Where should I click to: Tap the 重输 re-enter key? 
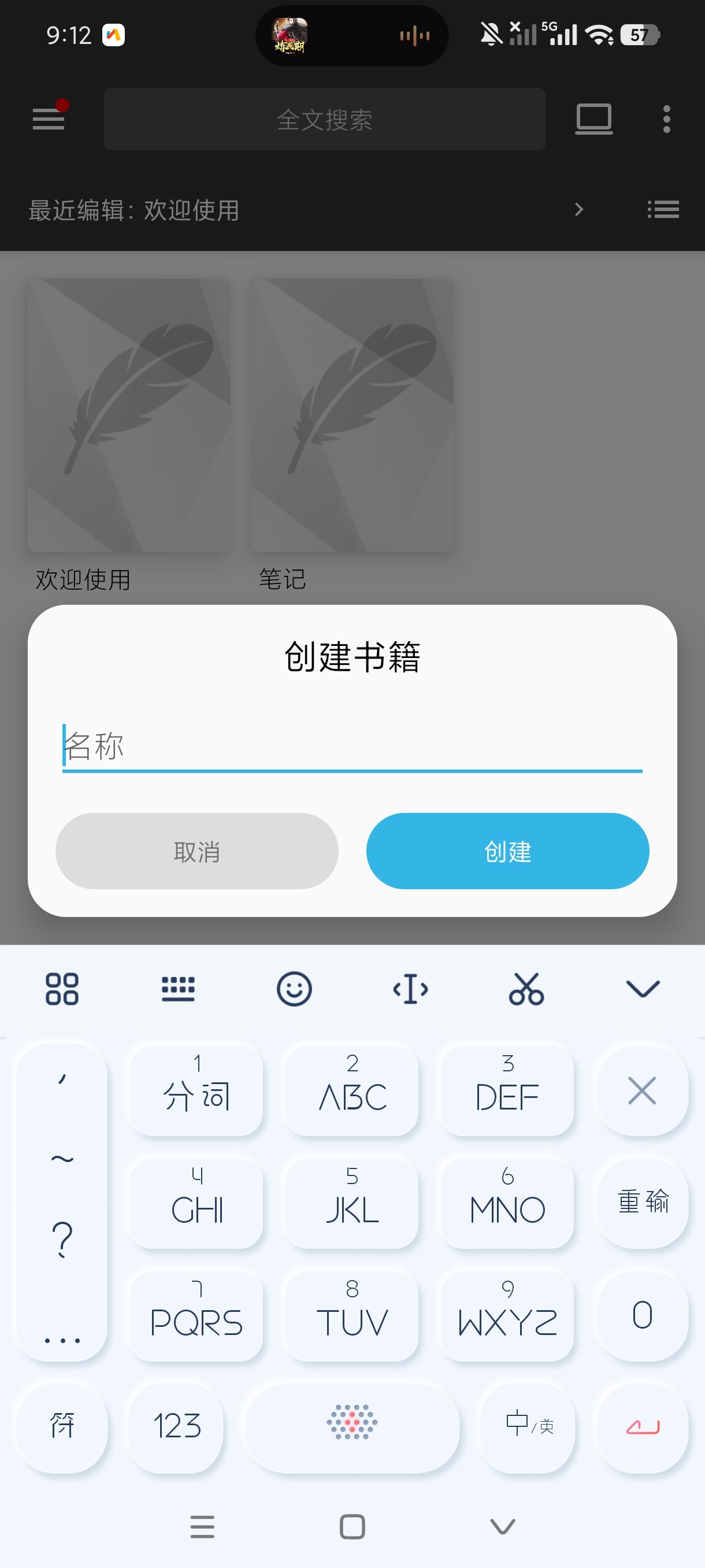[x=642, y=1202]
